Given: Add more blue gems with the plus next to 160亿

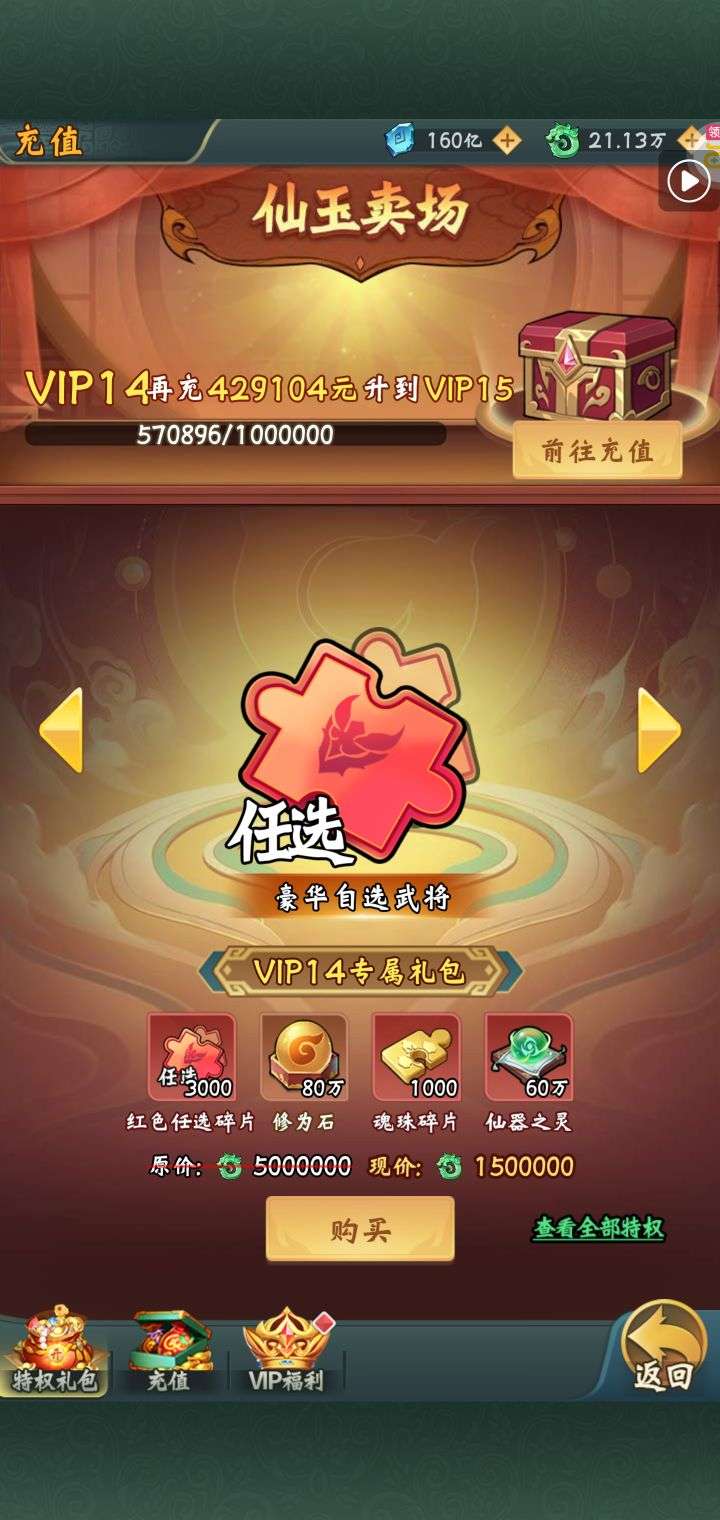Looking at the screenshot, I should click(x=508, y=141).
